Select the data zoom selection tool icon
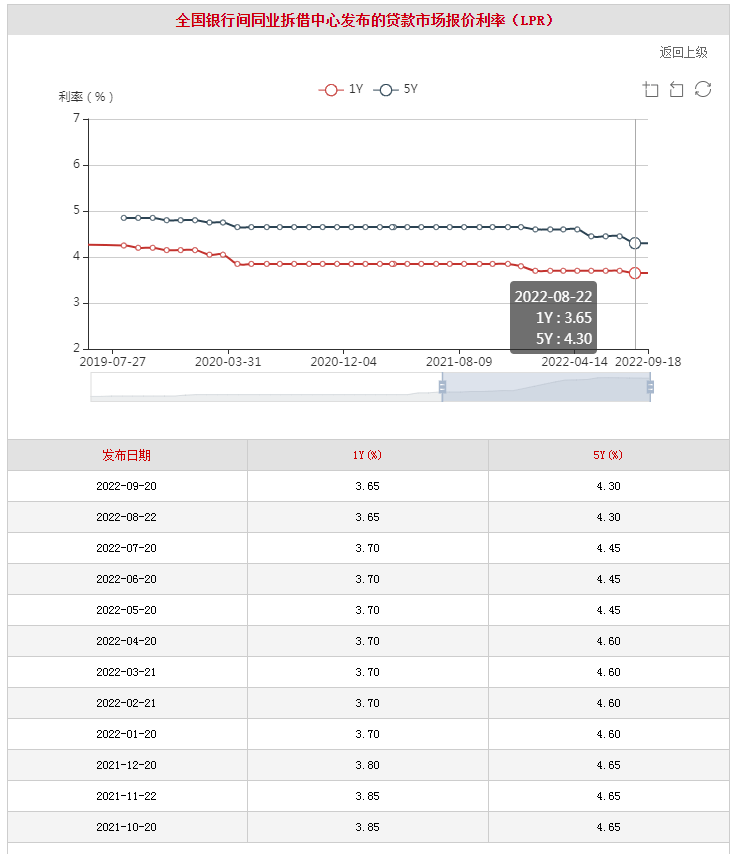This screenshot has width=740, height=854. [651, 89]
